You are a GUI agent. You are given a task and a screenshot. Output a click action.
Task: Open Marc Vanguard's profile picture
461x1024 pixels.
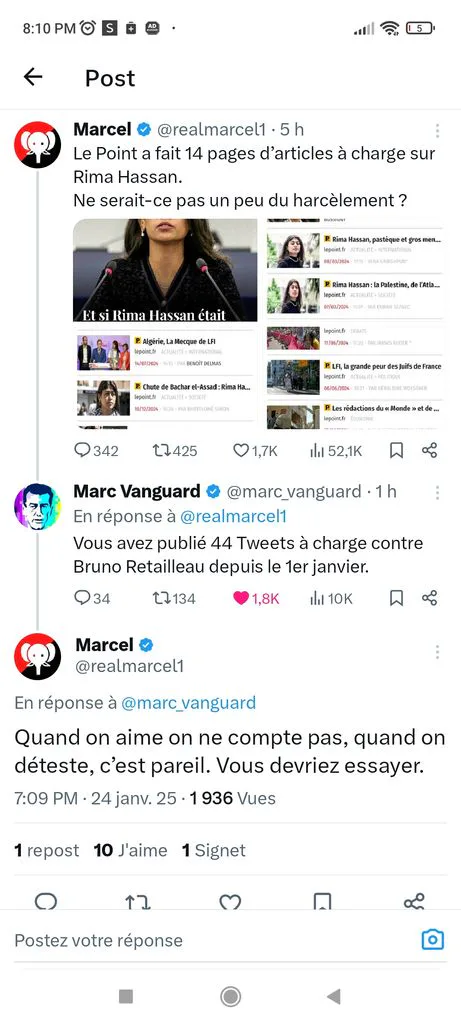click(x=37, y=506)
